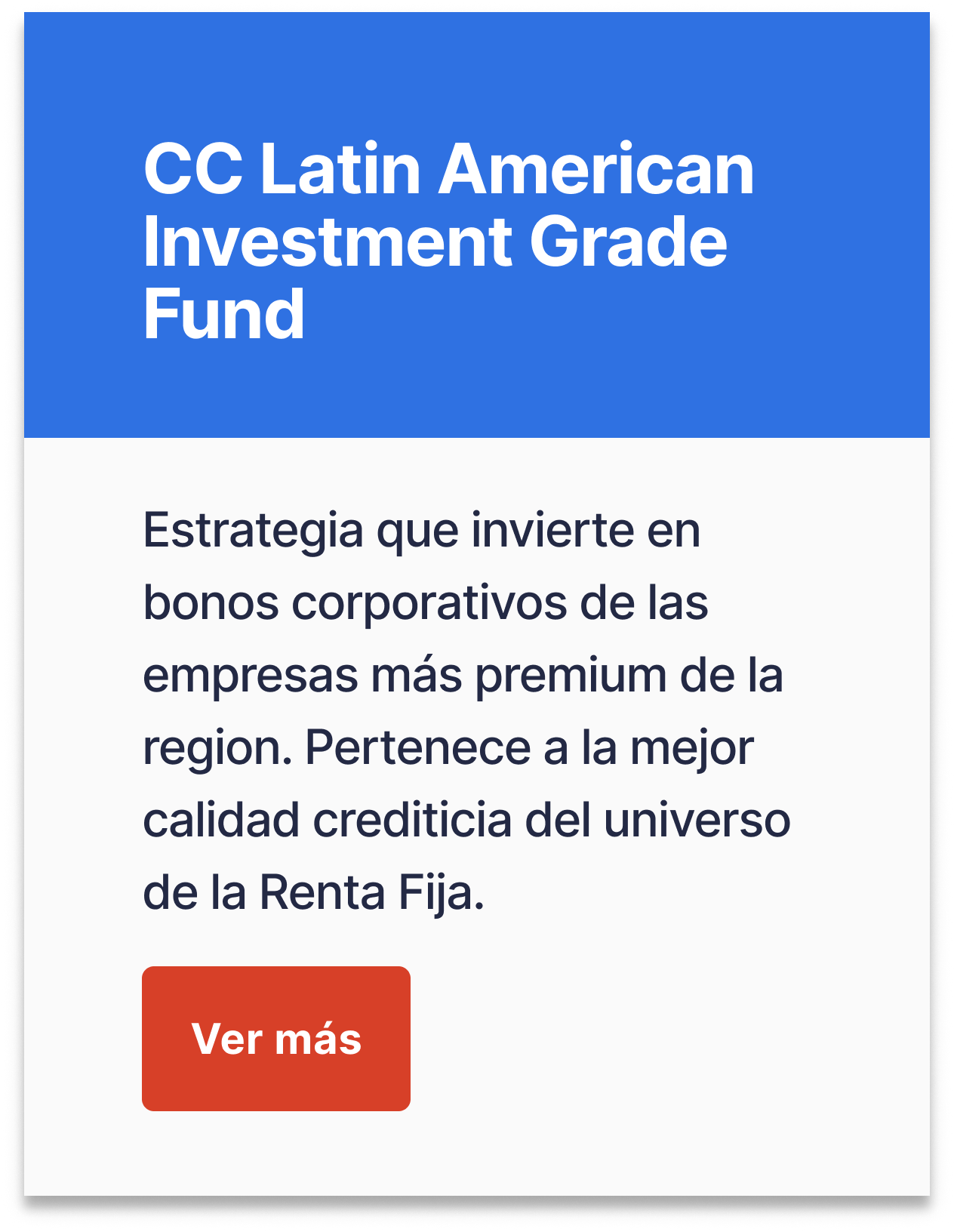
Task: Tap the Ver más button
Action: [276, 1038]
